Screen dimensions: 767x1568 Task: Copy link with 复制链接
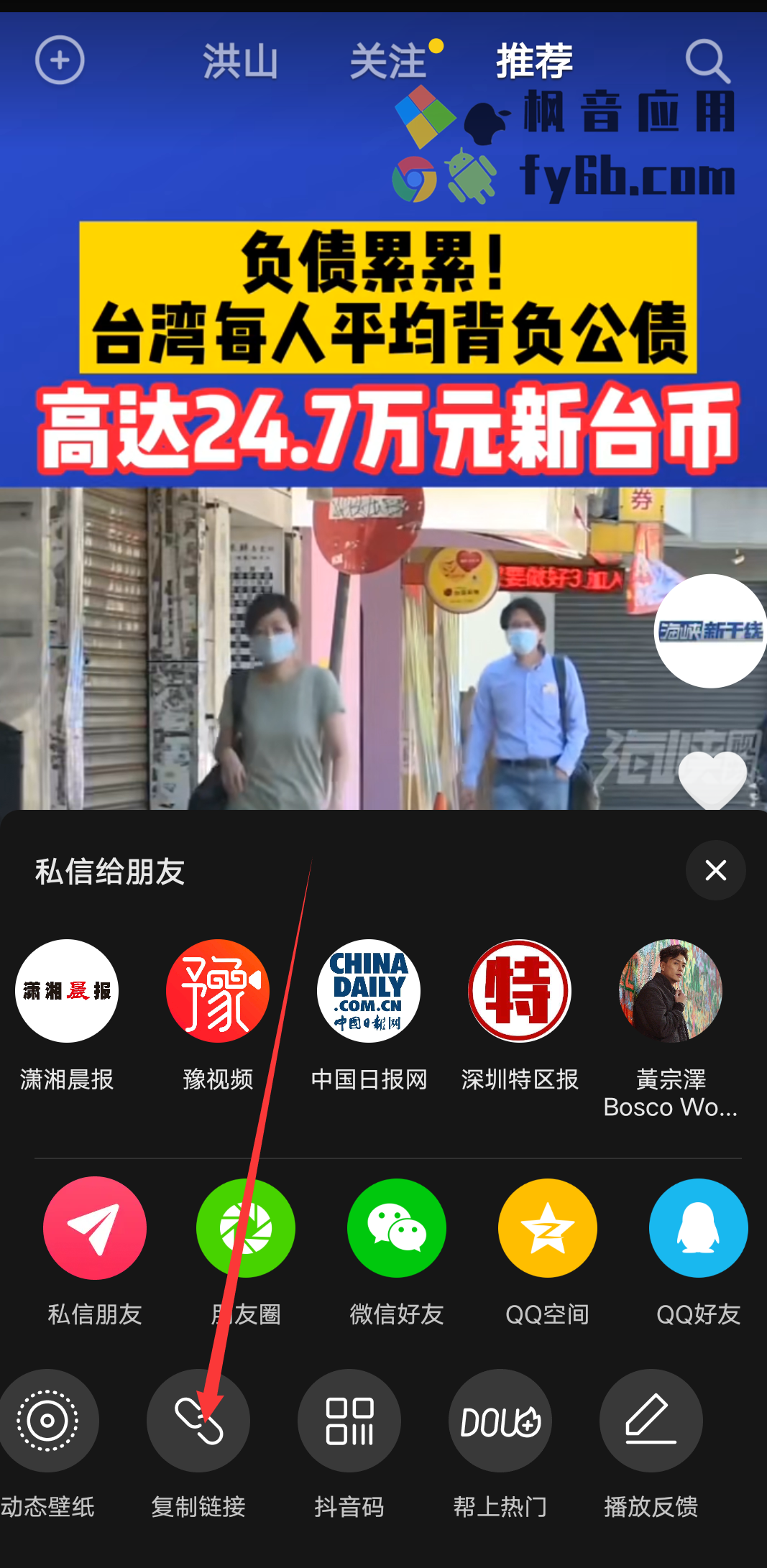198,1421
